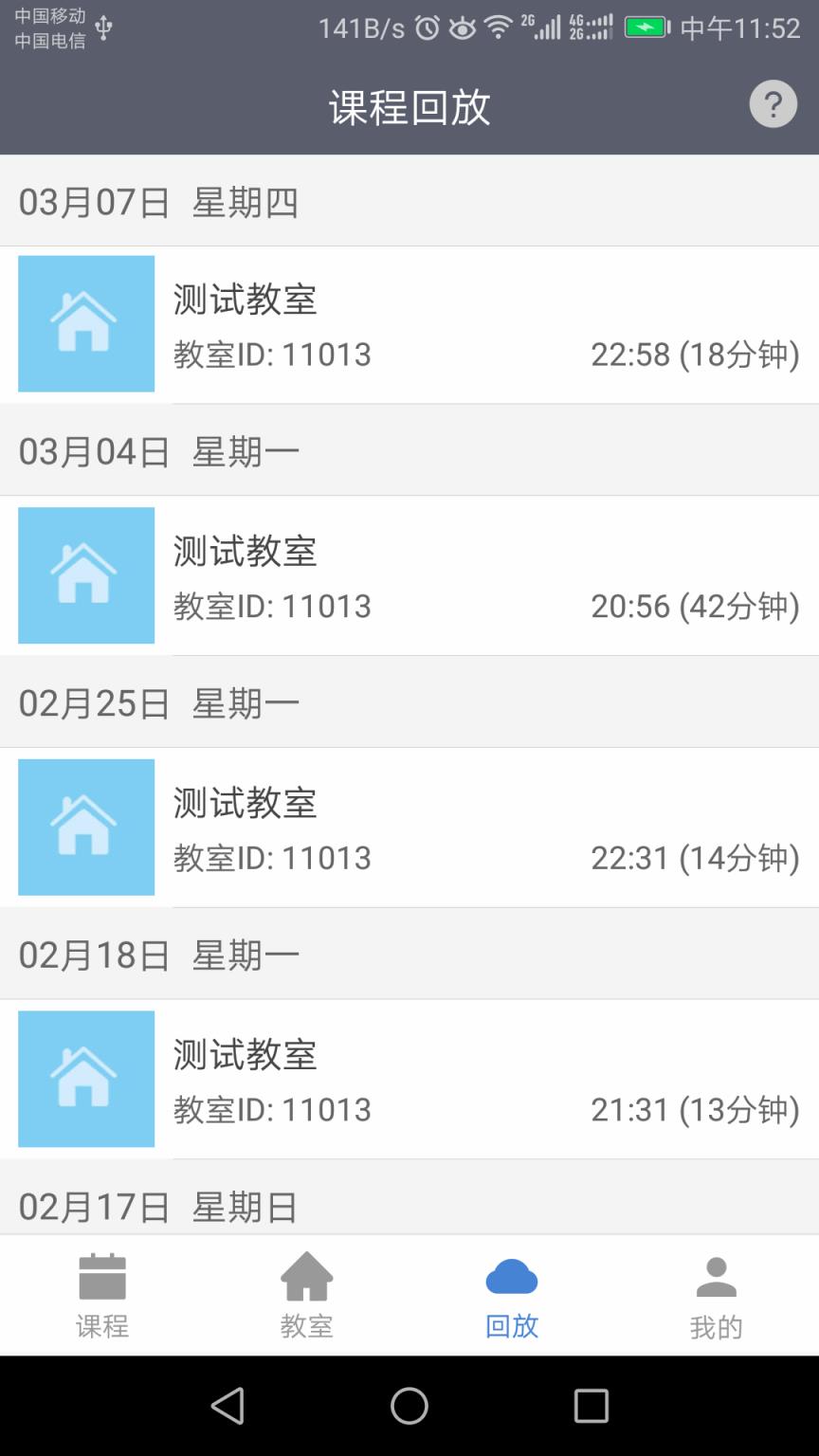Switch to the 回放 tab
The width and height of the screenshot is (819, 1456).
click(x=511, y=1294)
